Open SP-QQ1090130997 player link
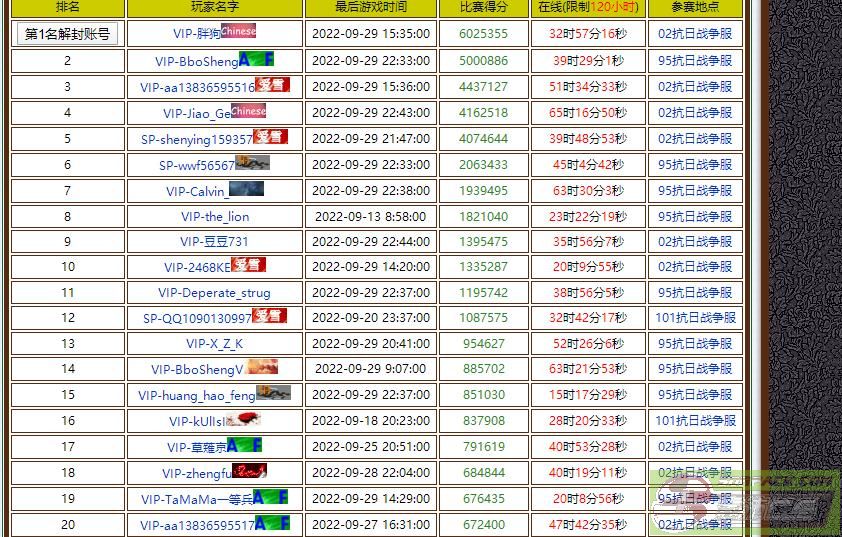The image size is (842, 537). (x=197, y=319)
